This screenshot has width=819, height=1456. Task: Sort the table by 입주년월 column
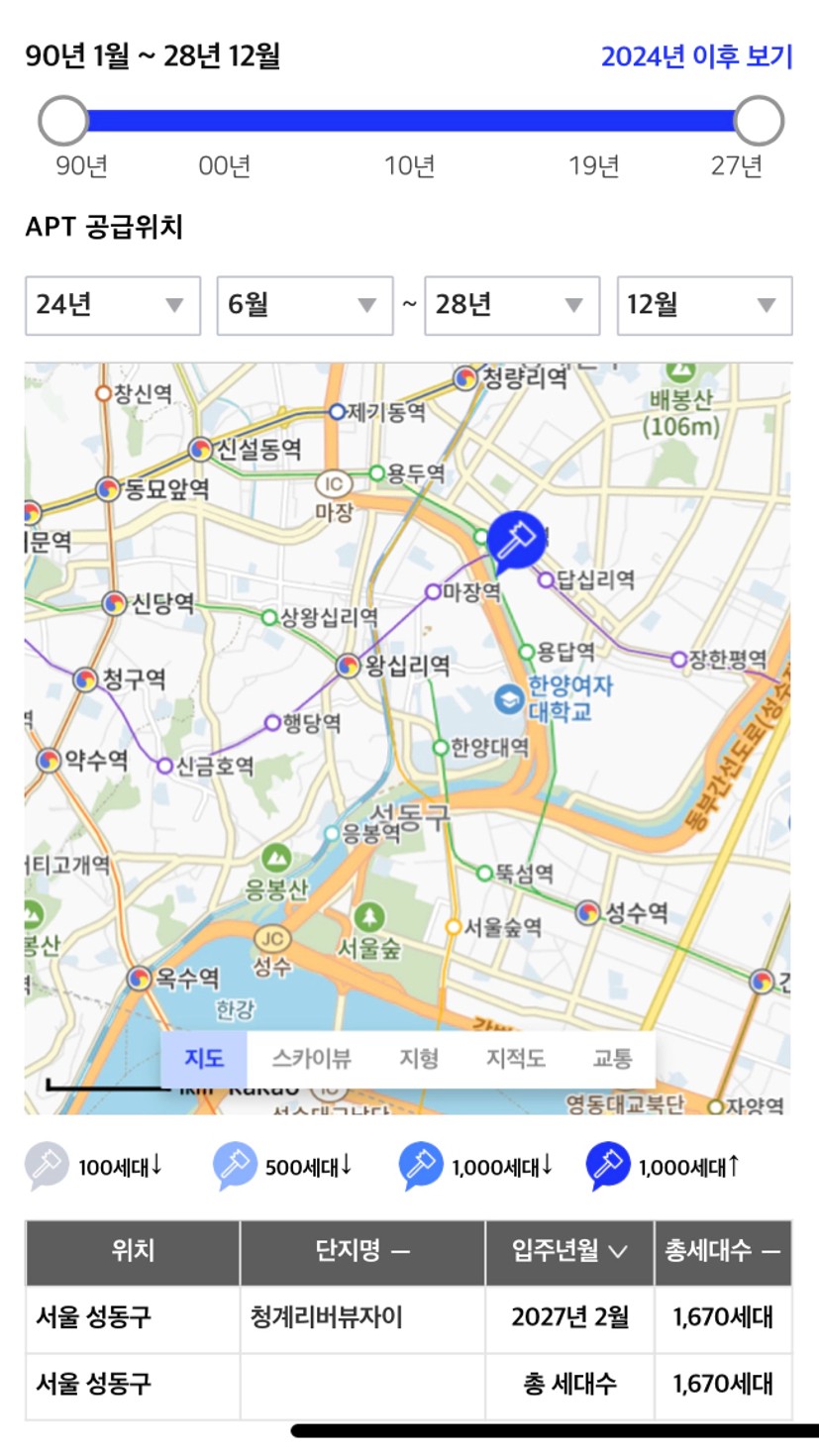pyautogui.click(x=569, y=1251)
